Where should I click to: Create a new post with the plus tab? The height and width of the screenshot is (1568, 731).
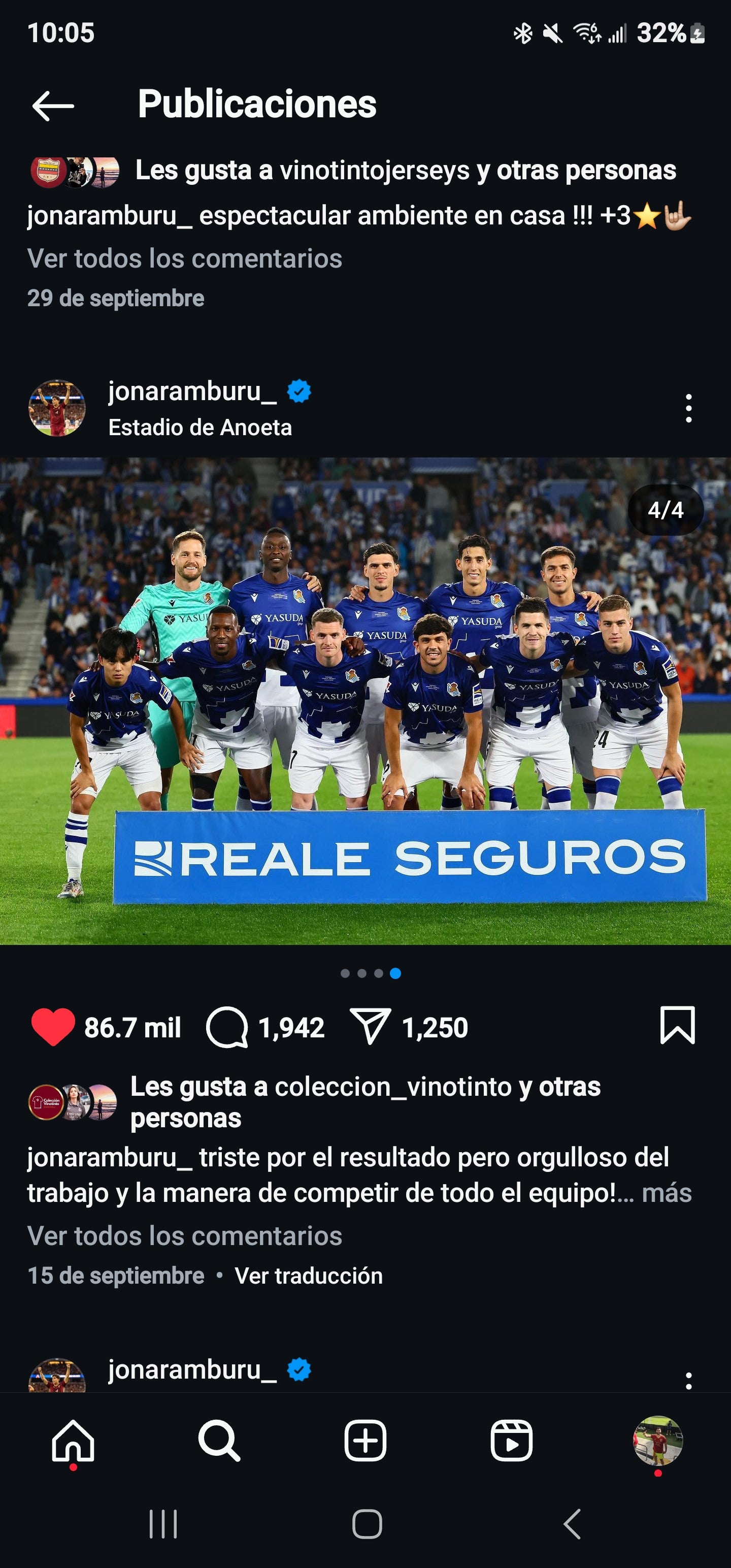tap(365, 1441)
